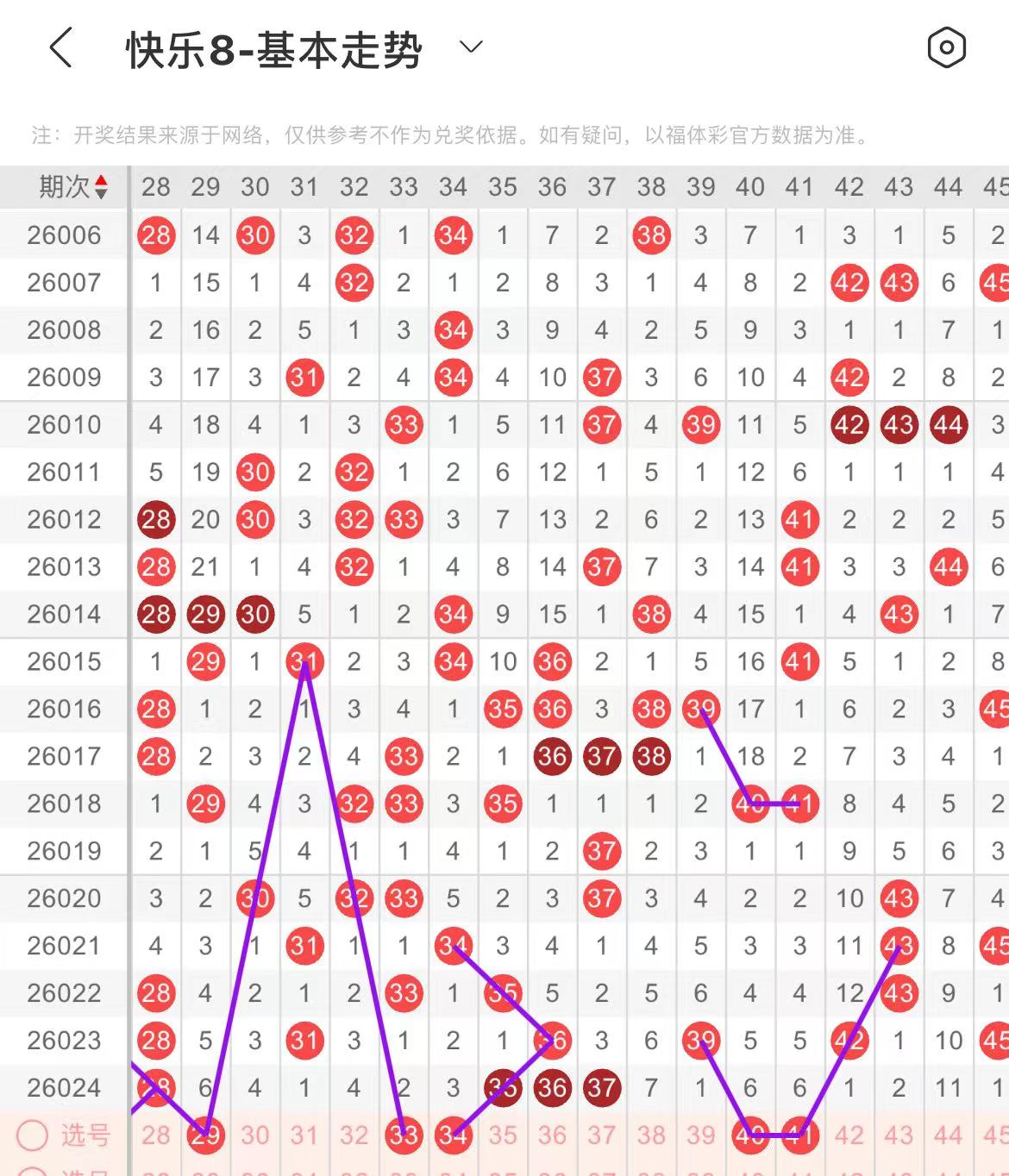This screenshot has width=1009, height=1176.
Task: Open the settings hexagon icon
Action: [x=946, y=47]
